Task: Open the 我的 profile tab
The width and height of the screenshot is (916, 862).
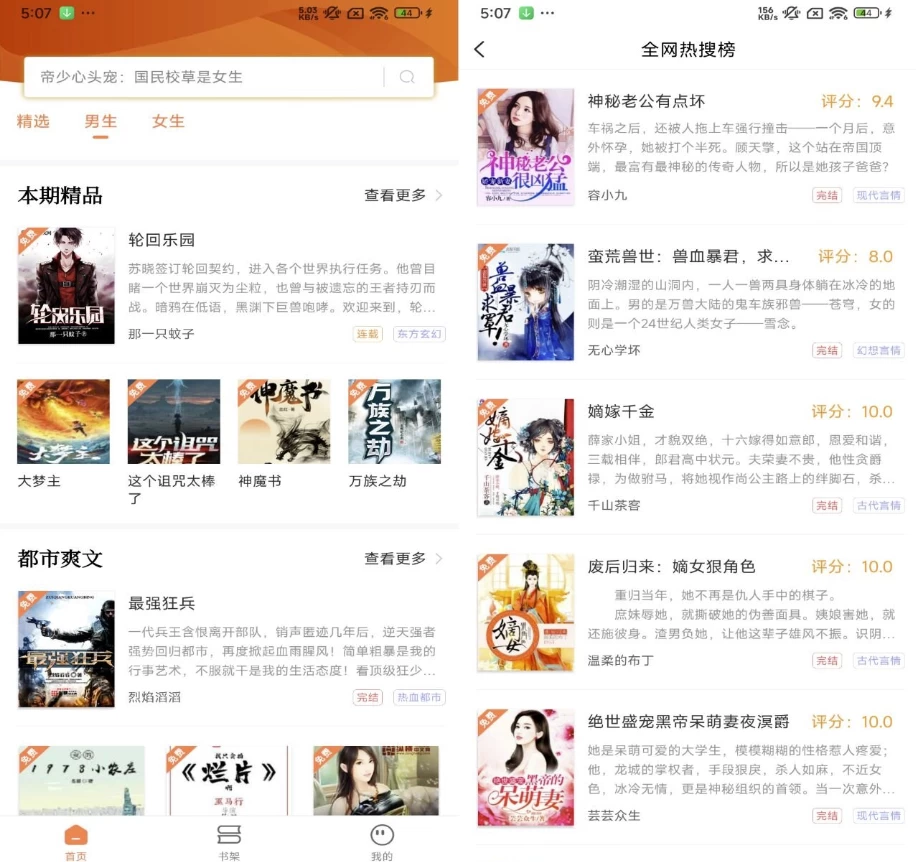Action: tap(381, 842)
